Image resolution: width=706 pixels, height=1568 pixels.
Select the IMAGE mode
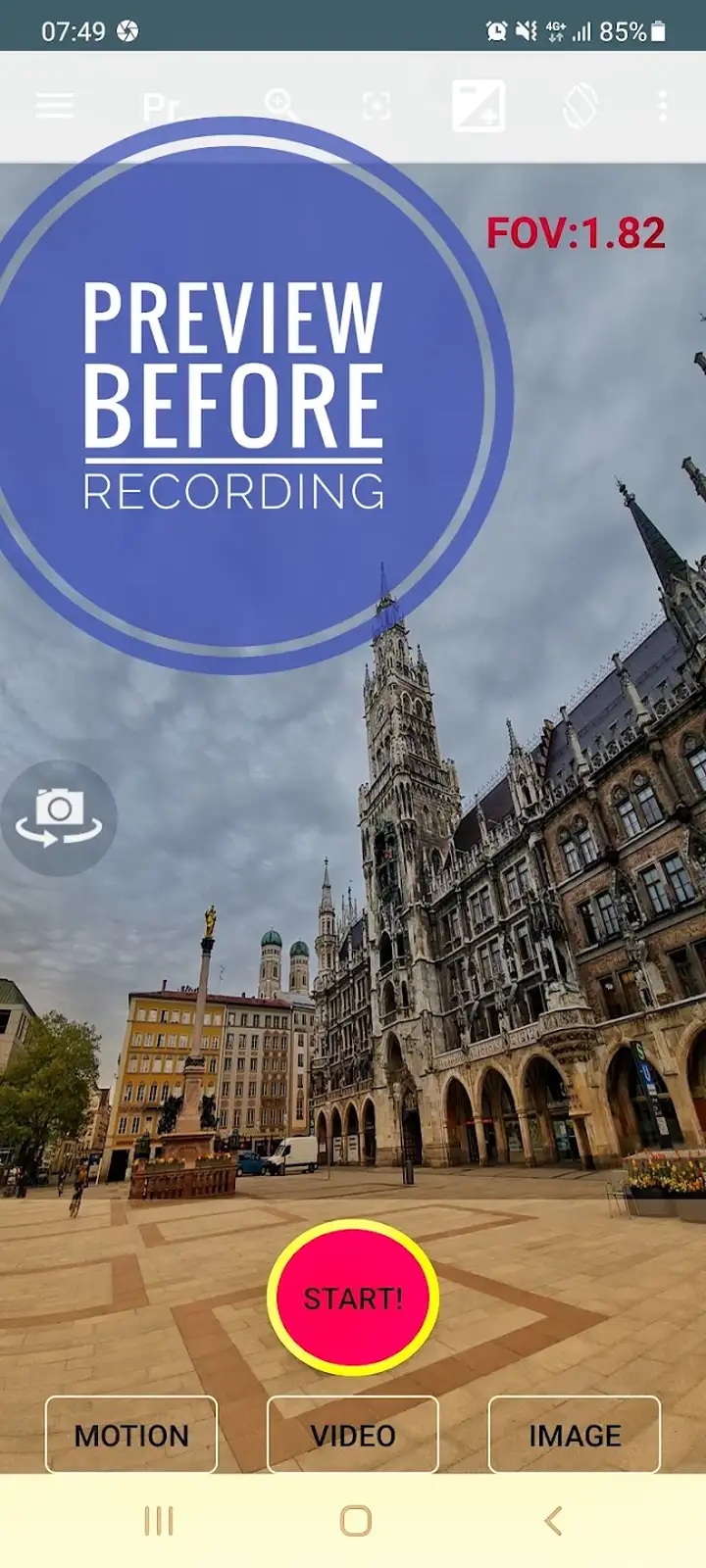(x=575, y=1435)
